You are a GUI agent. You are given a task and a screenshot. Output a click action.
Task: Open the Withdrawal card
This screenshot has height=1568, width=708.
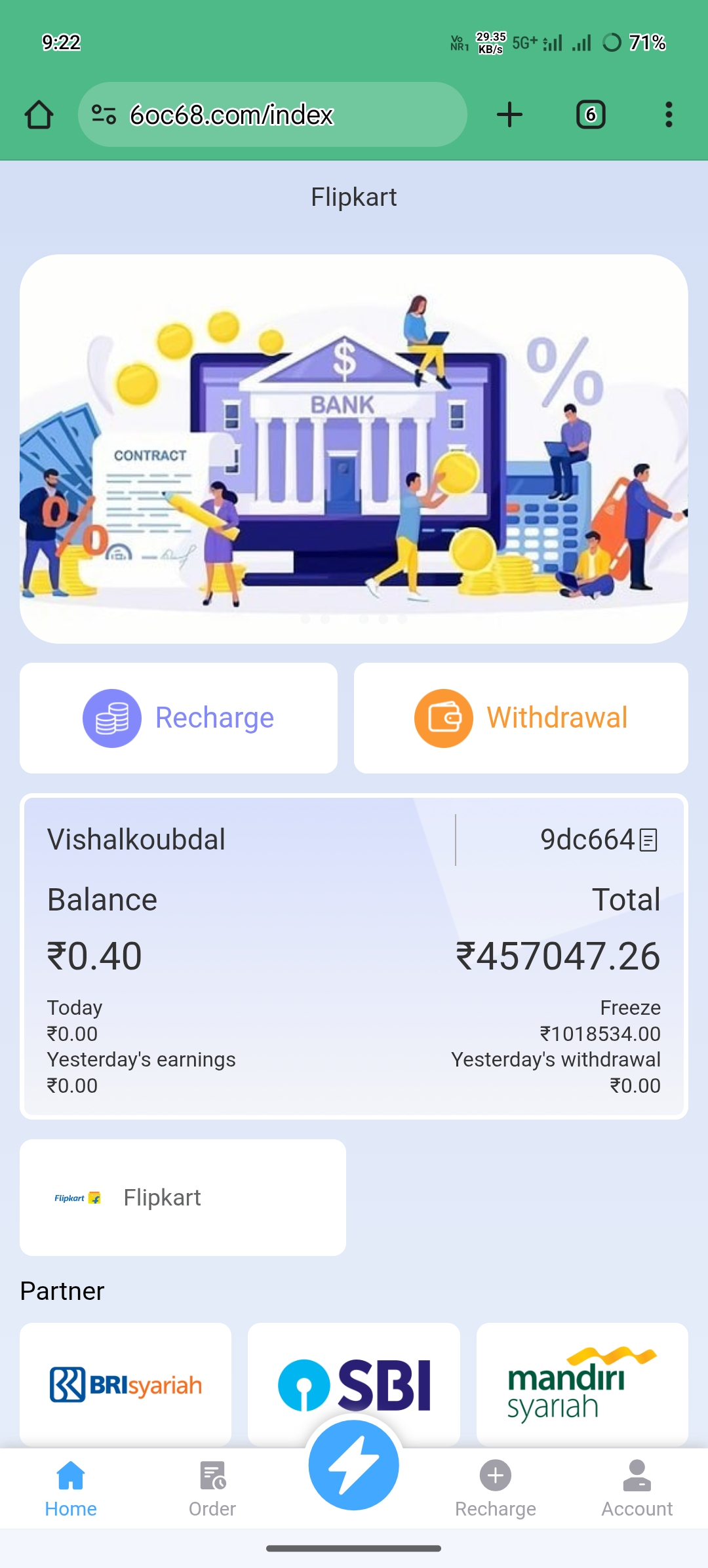point(521,718)
